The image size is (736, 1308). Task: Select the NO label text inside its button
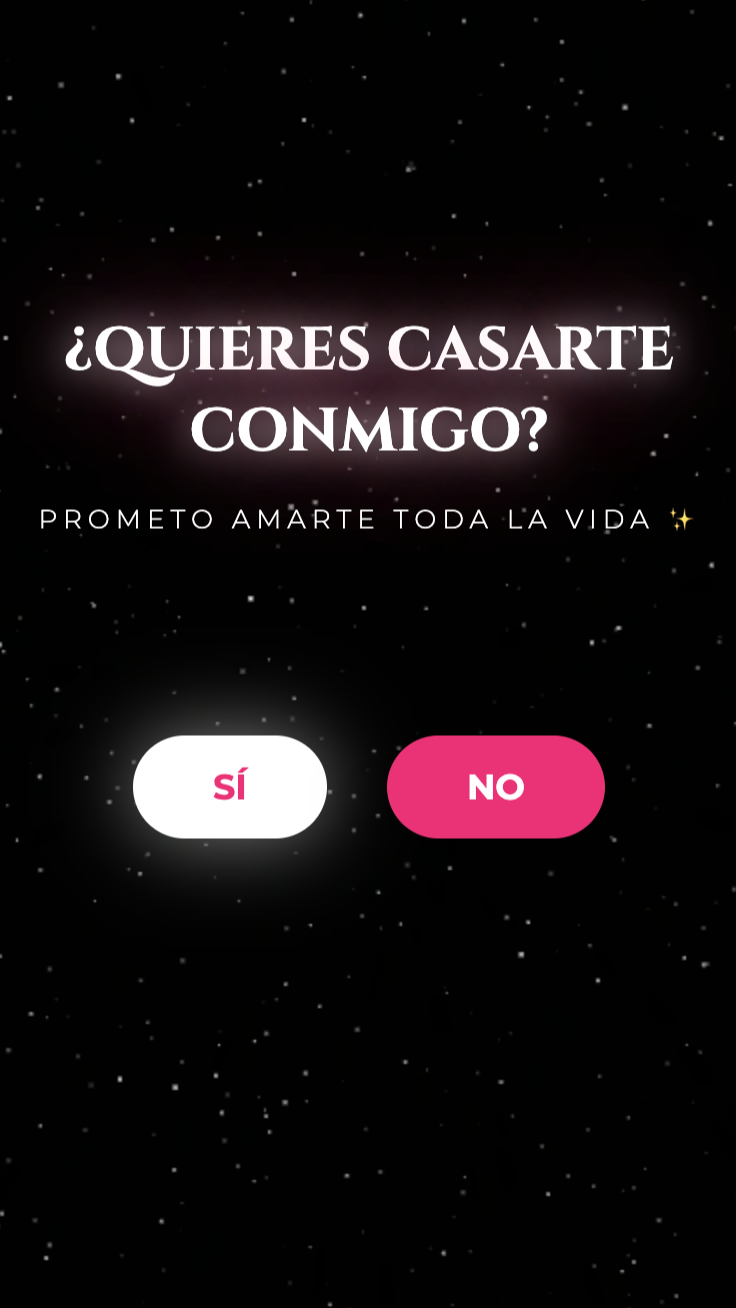[x=496, y=787]
